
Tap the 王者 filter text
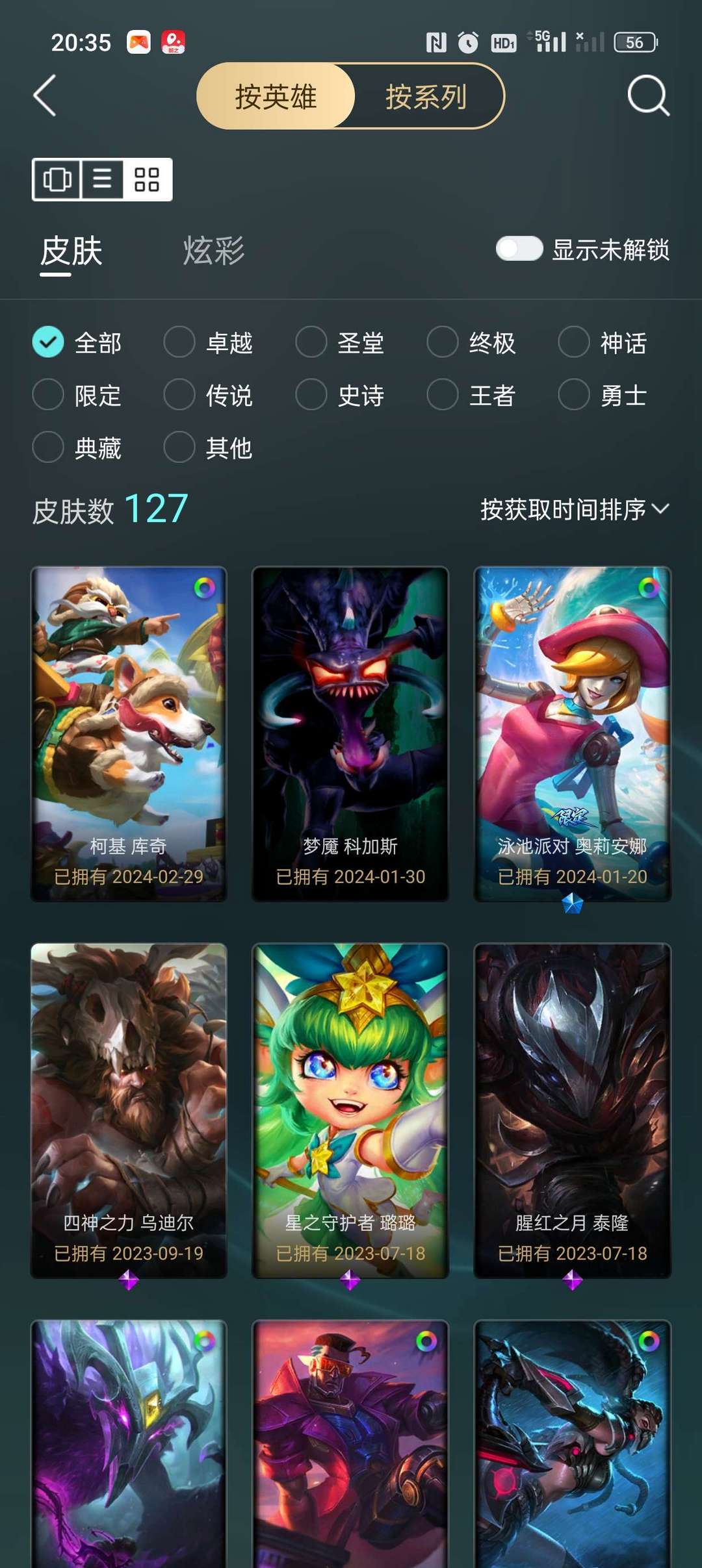pos(493,396)
